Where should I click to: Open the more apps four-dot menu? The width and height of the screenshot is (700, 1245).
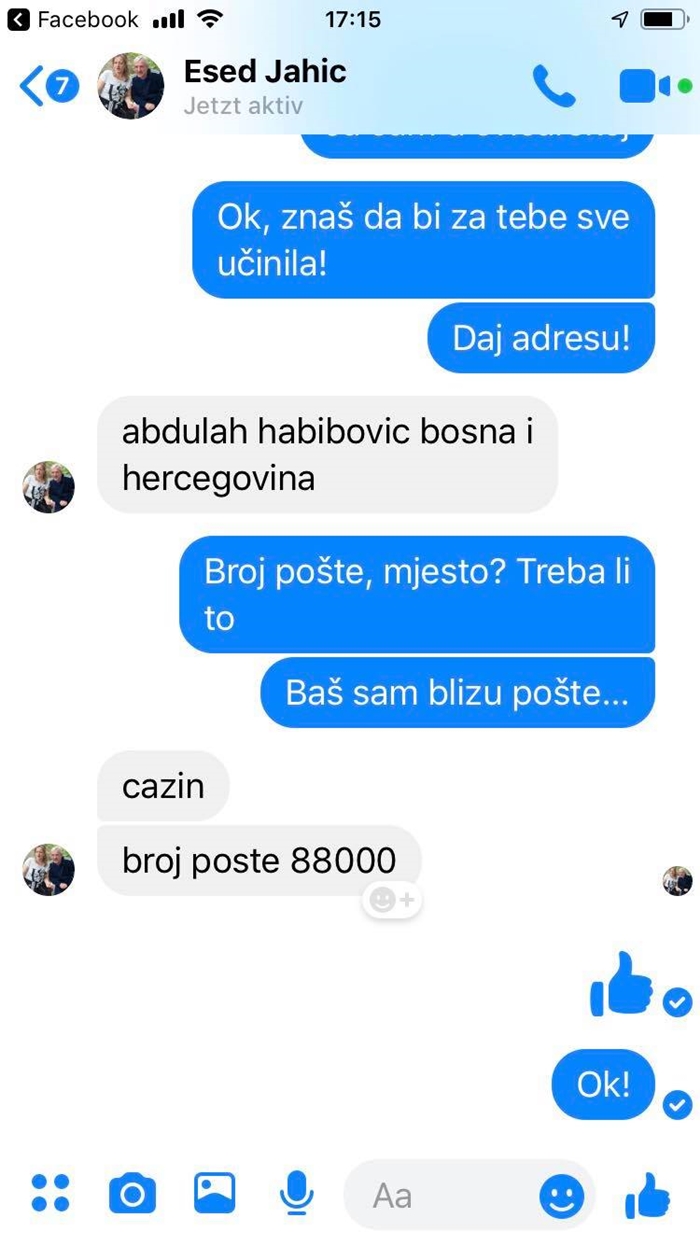pos(50,1194)
